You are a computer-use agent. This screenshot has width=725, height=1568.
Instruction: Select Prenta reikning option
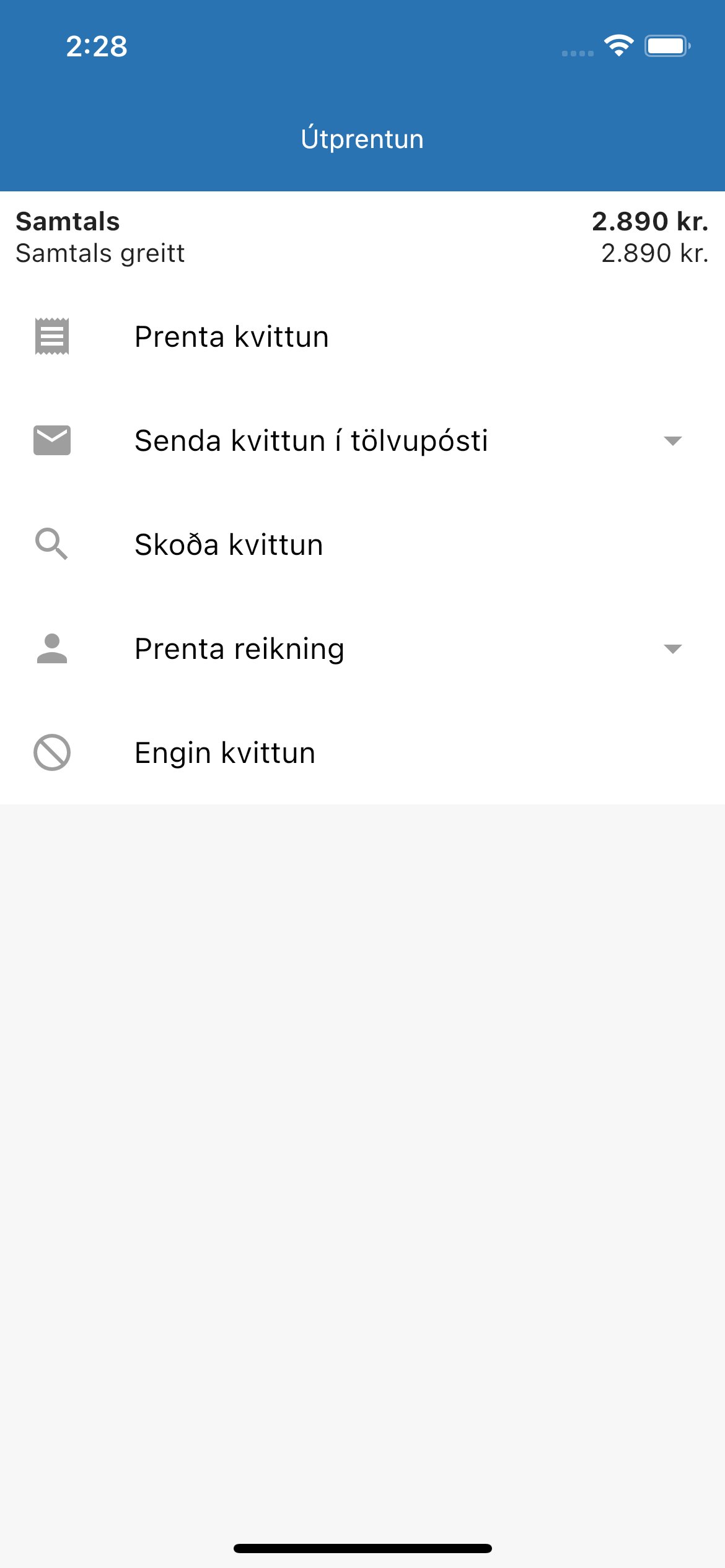tap(362, 649)
